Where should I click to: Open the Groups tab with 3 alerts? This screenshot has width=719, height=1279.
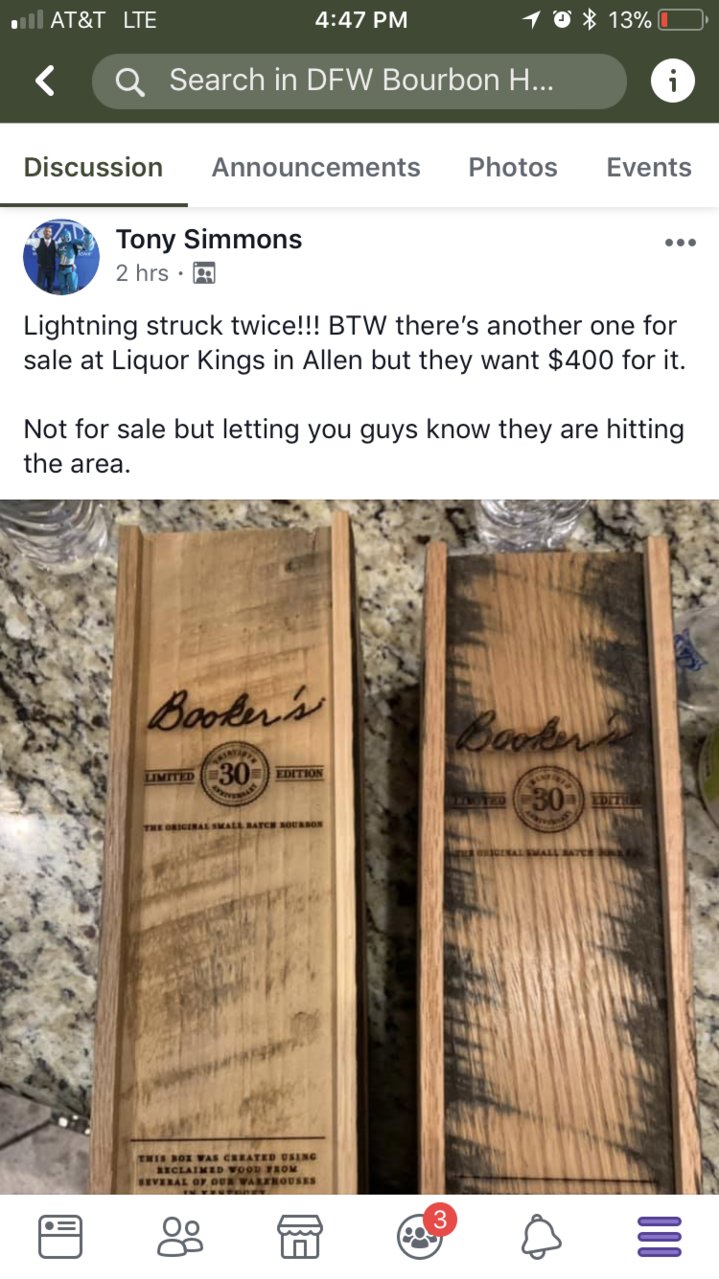pos(420,1237)
